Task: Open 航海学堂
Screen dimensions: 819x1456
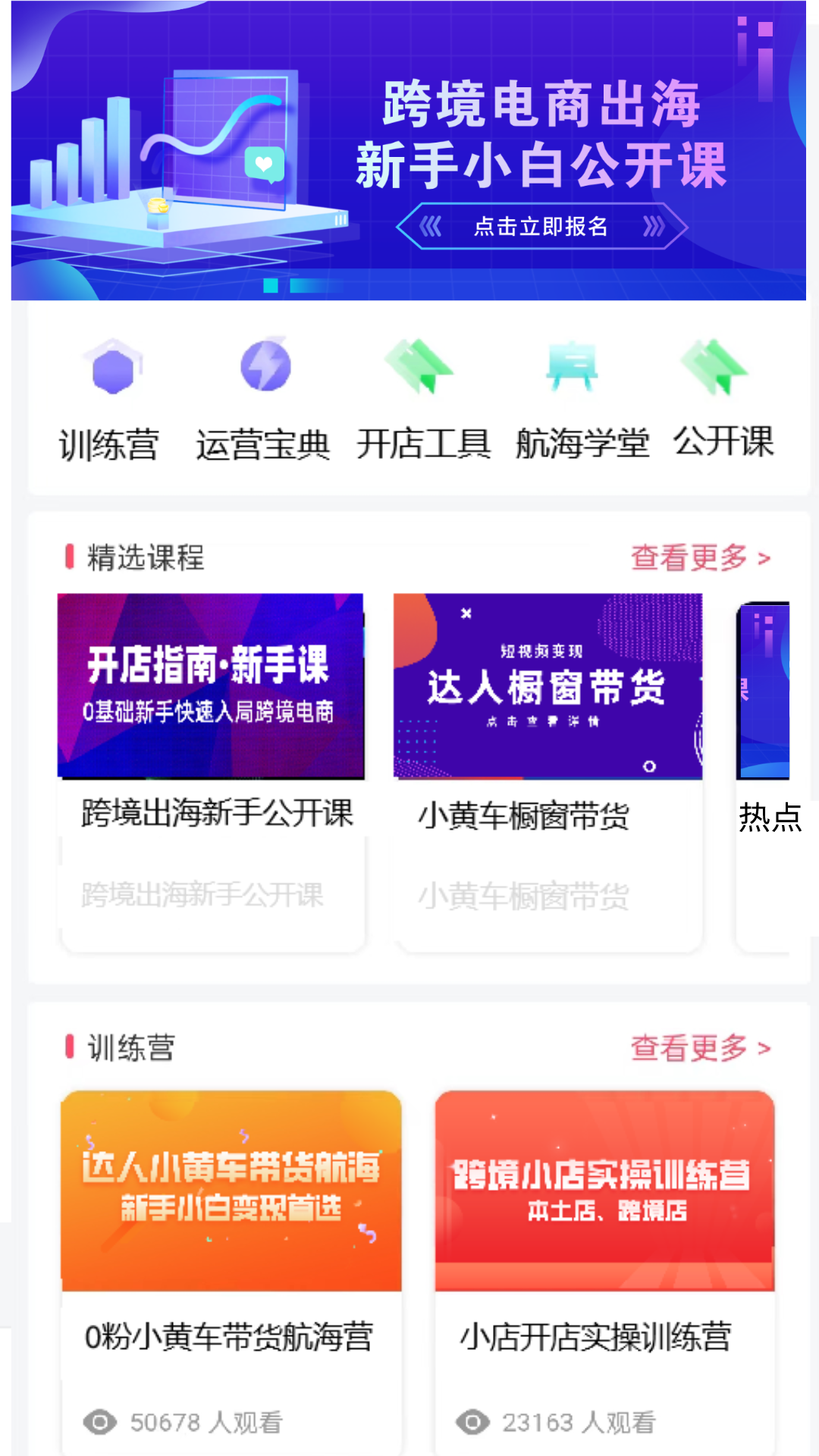Action: tap(582, 400)
